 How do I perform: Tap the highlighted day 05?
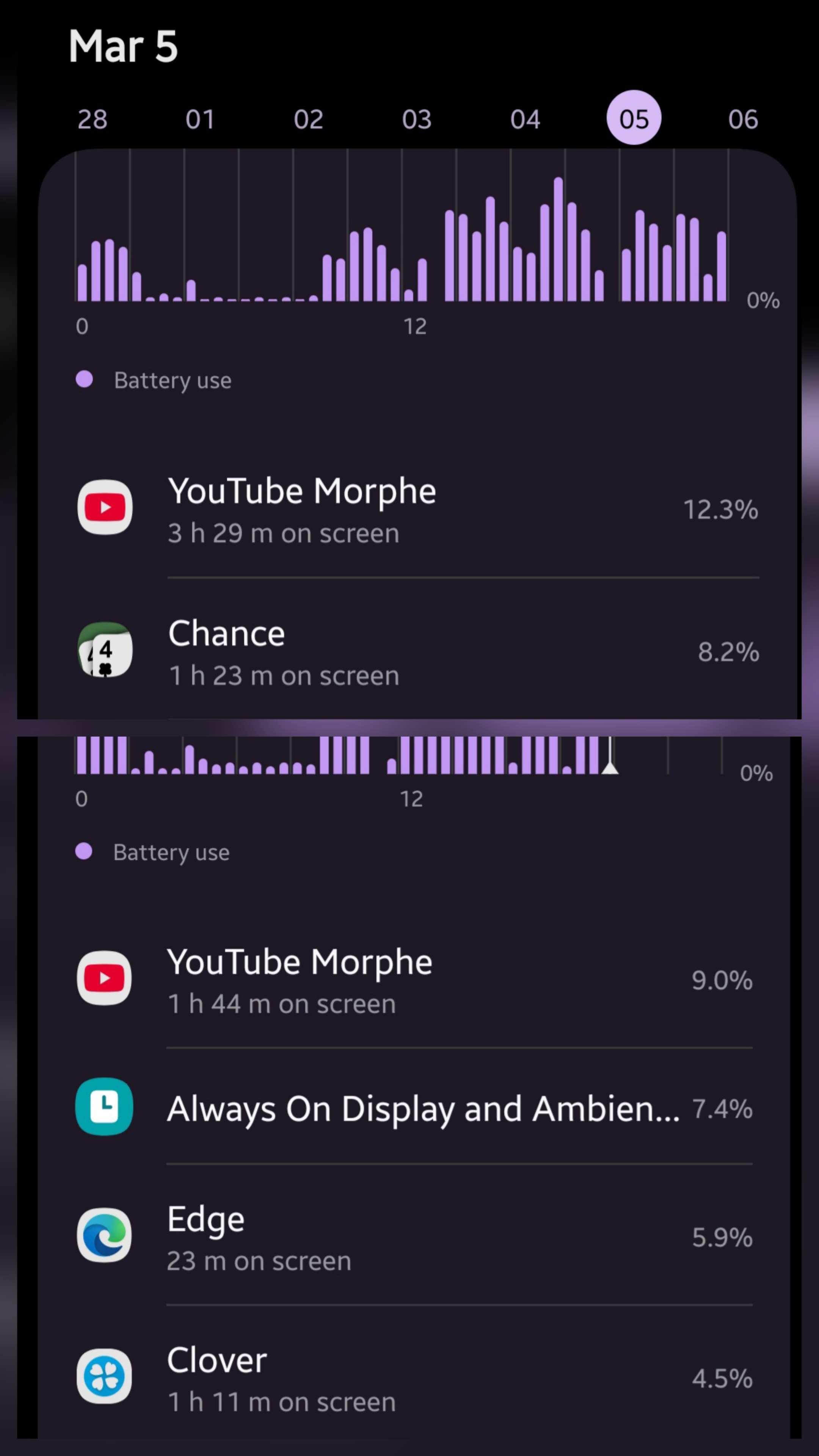coord(634,118)
